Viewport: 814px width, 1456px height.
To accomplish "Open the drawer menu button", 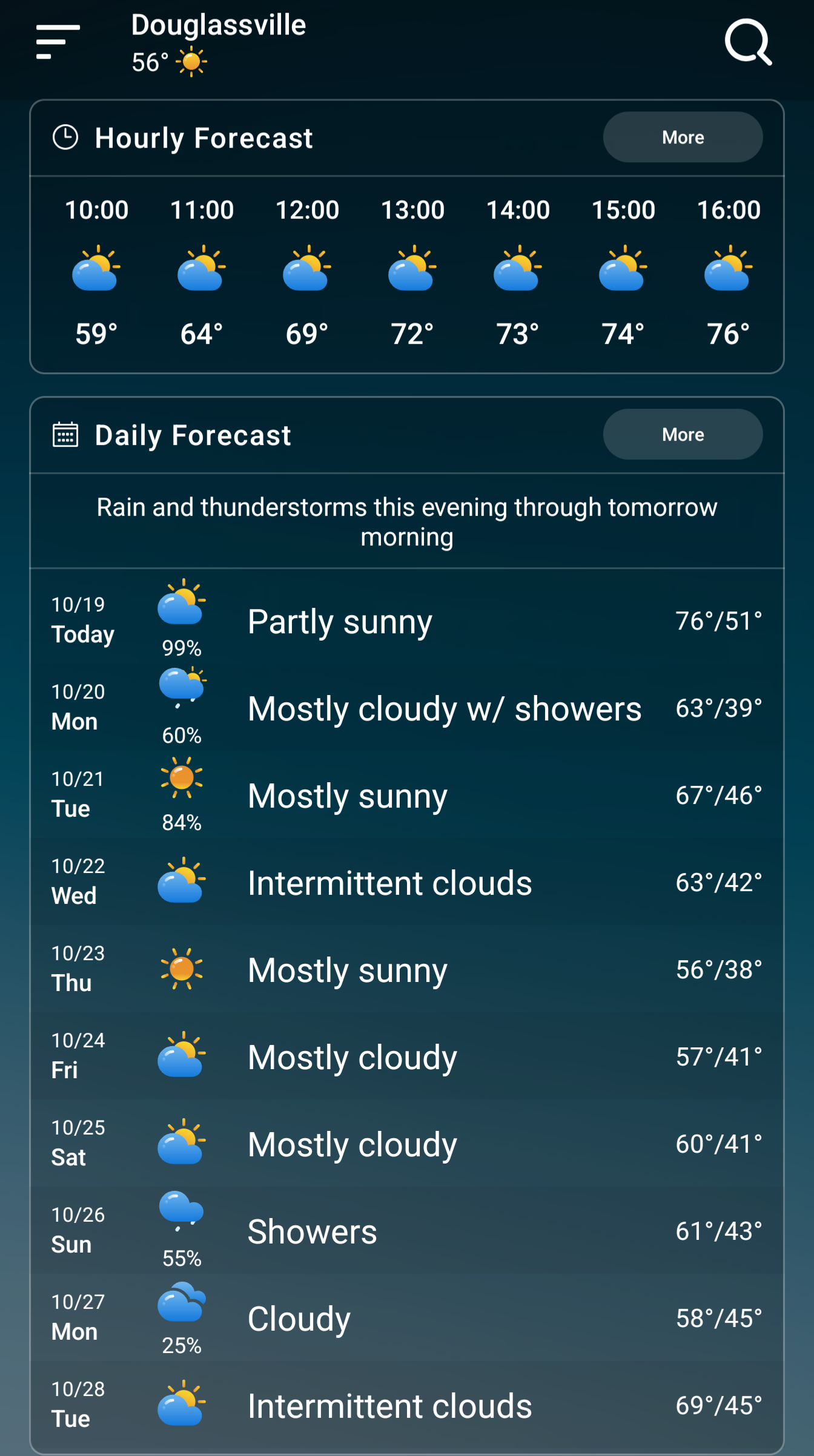I will [x=58, y=42].
